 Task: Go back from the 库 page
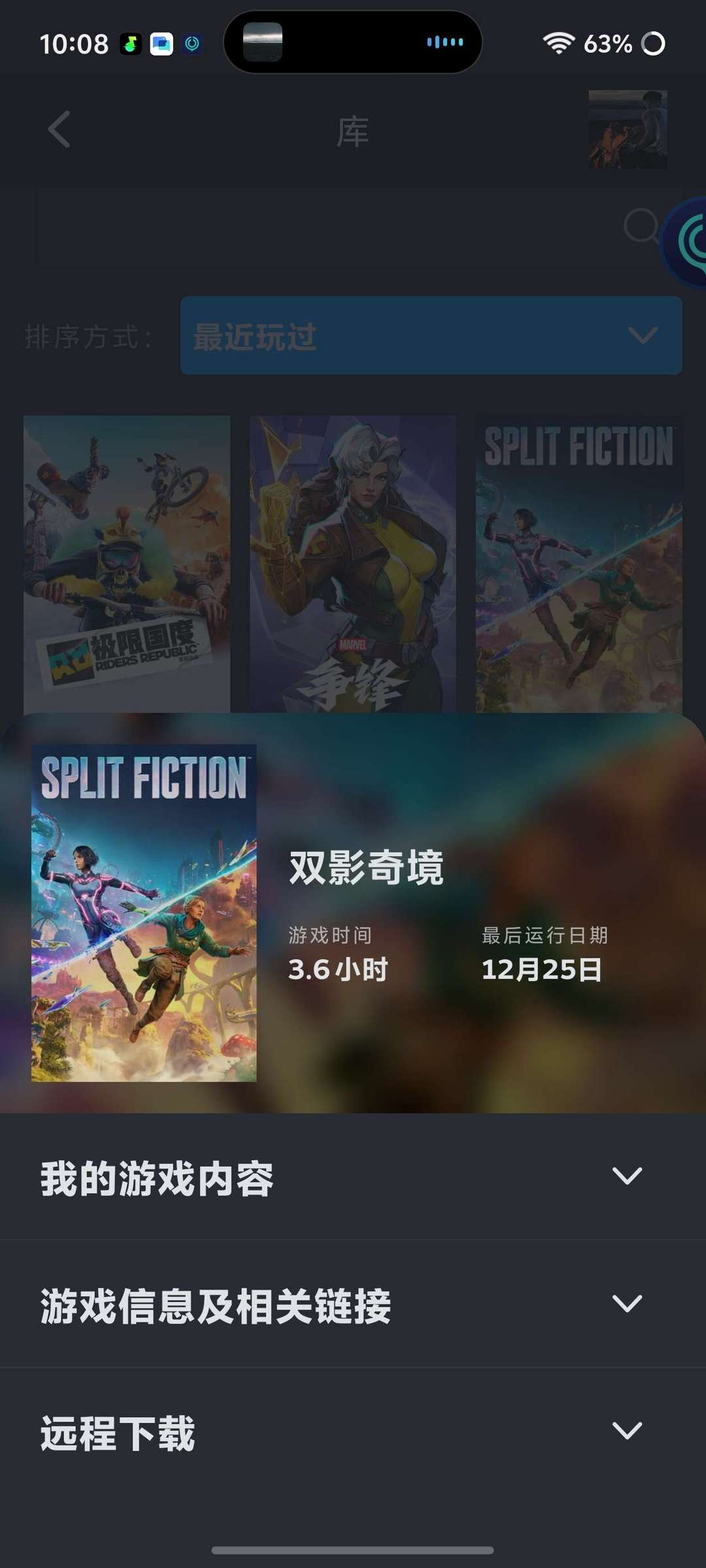point(59,129)
